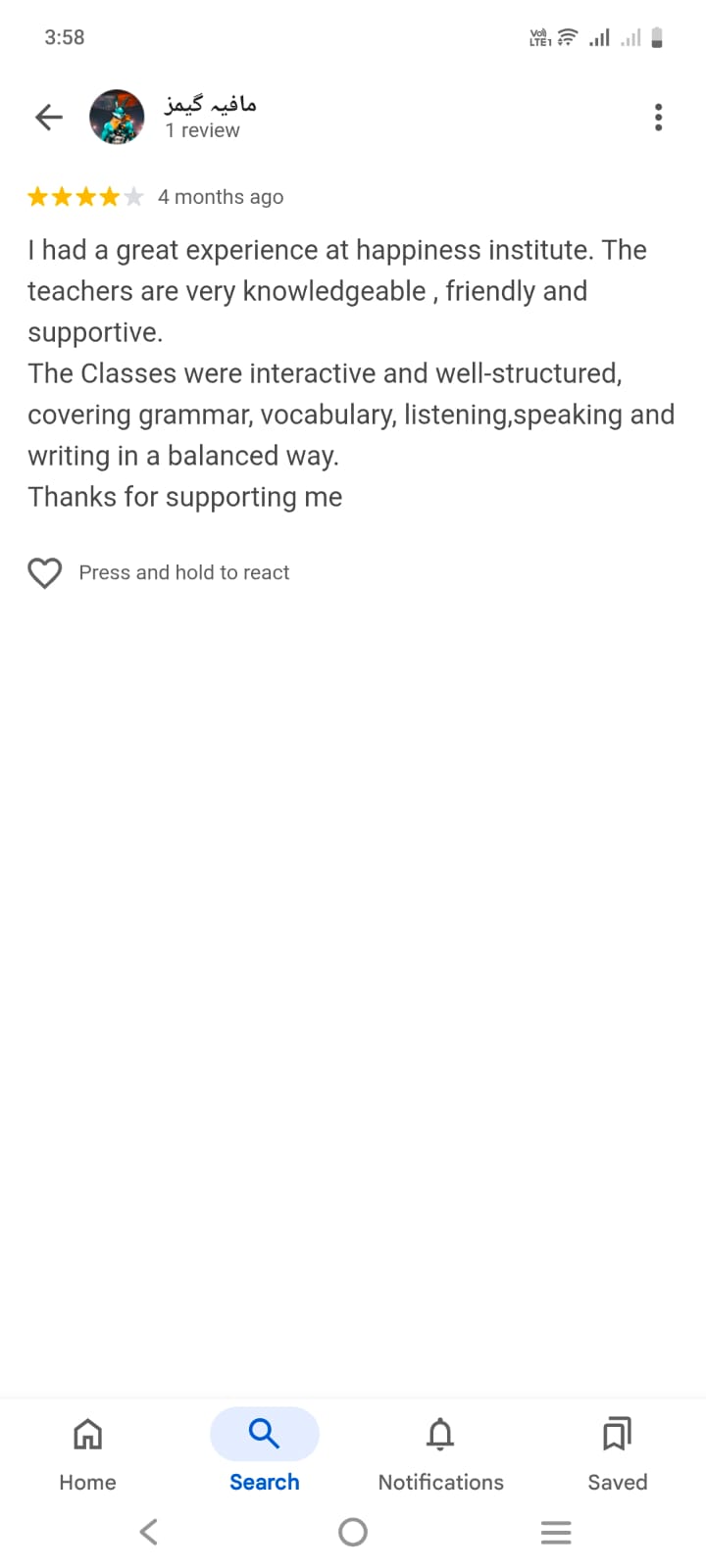Viewport: 706px width, 1568px height.
Task: Open the three-dot overflow menu
Action: [658, 118]
